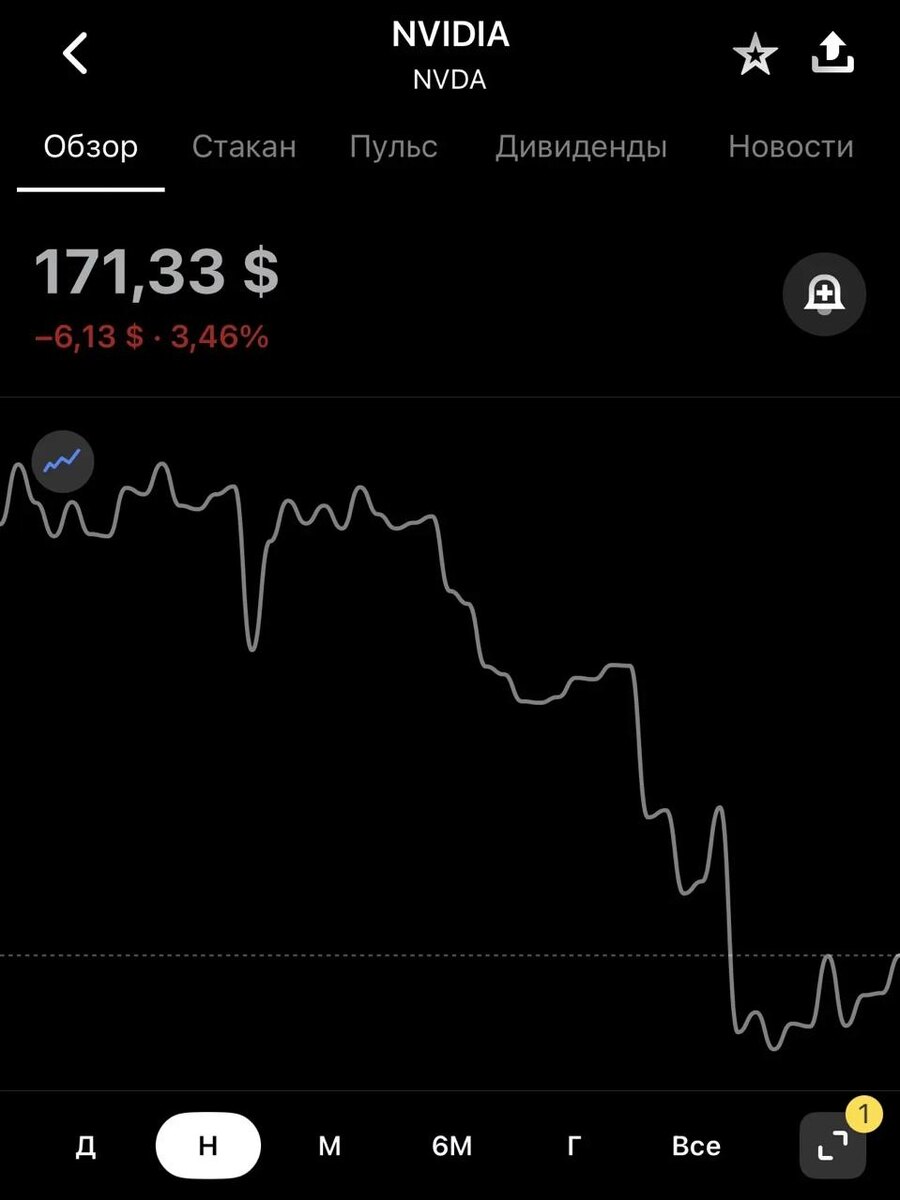View the Дивиденды tab
The width and height of the screenshot is (900, 1200).
(581, 147)
